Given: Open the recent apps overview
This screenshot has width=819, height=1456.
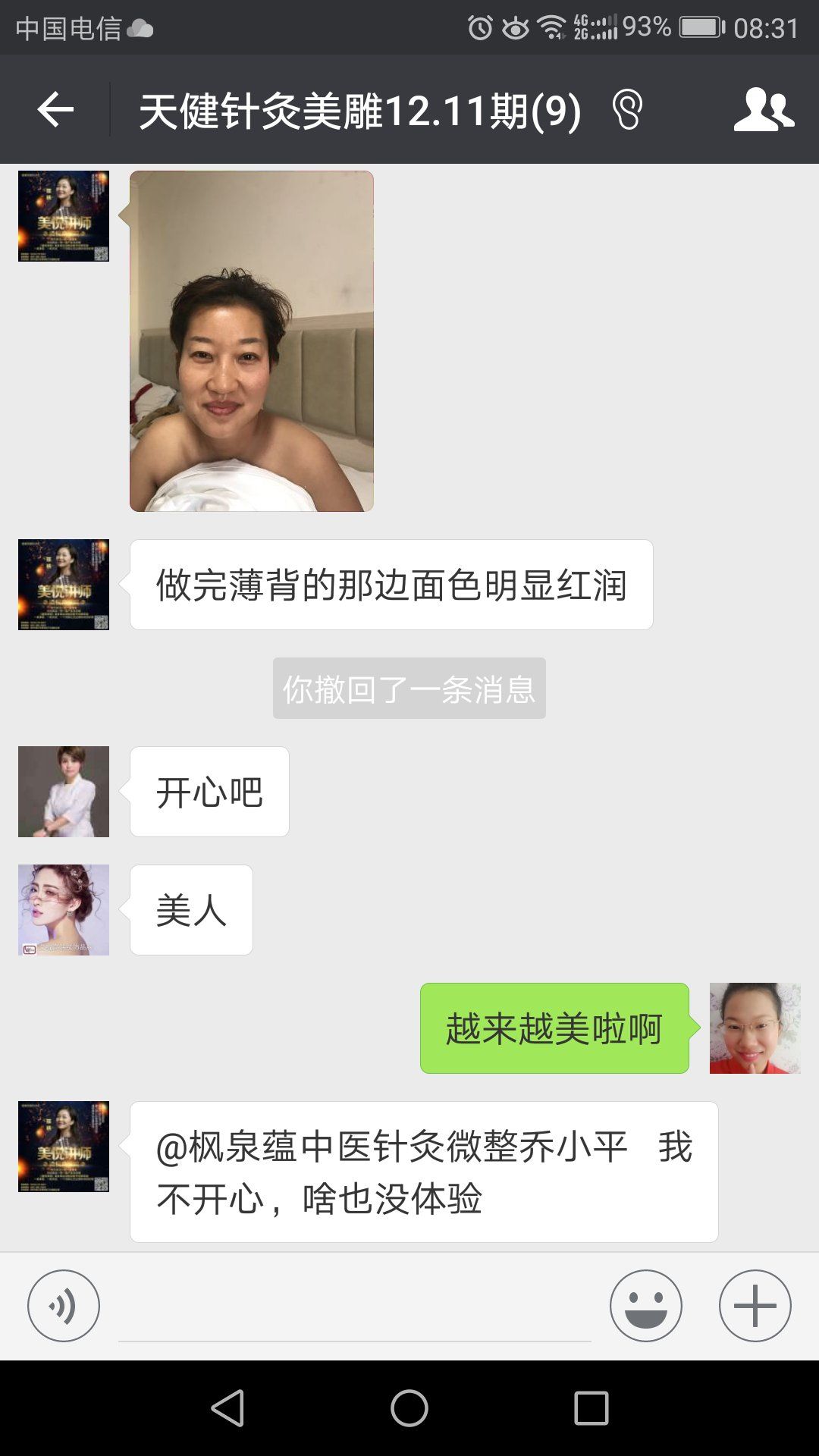Looking at the screenshot, I should pos(591,1408).
